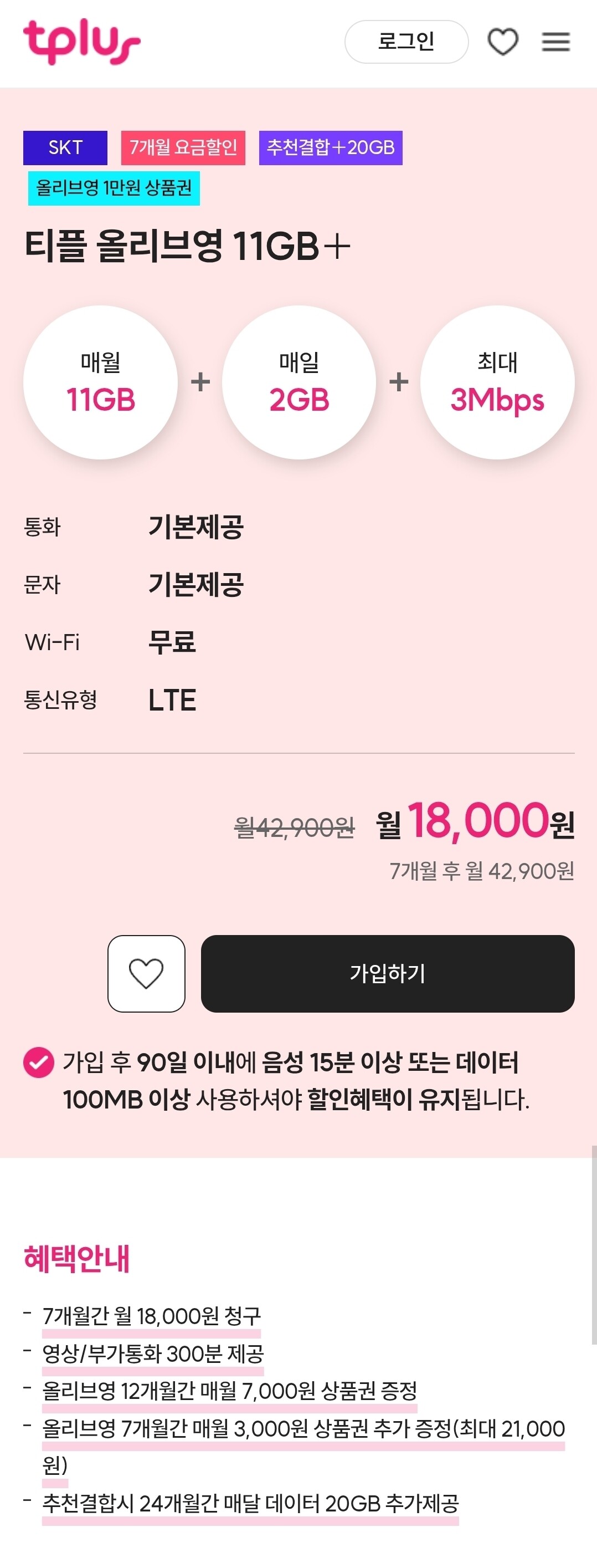
Task: Tap 가입하기 to subscribe to this plan
Action: click(x=387, y=973)
